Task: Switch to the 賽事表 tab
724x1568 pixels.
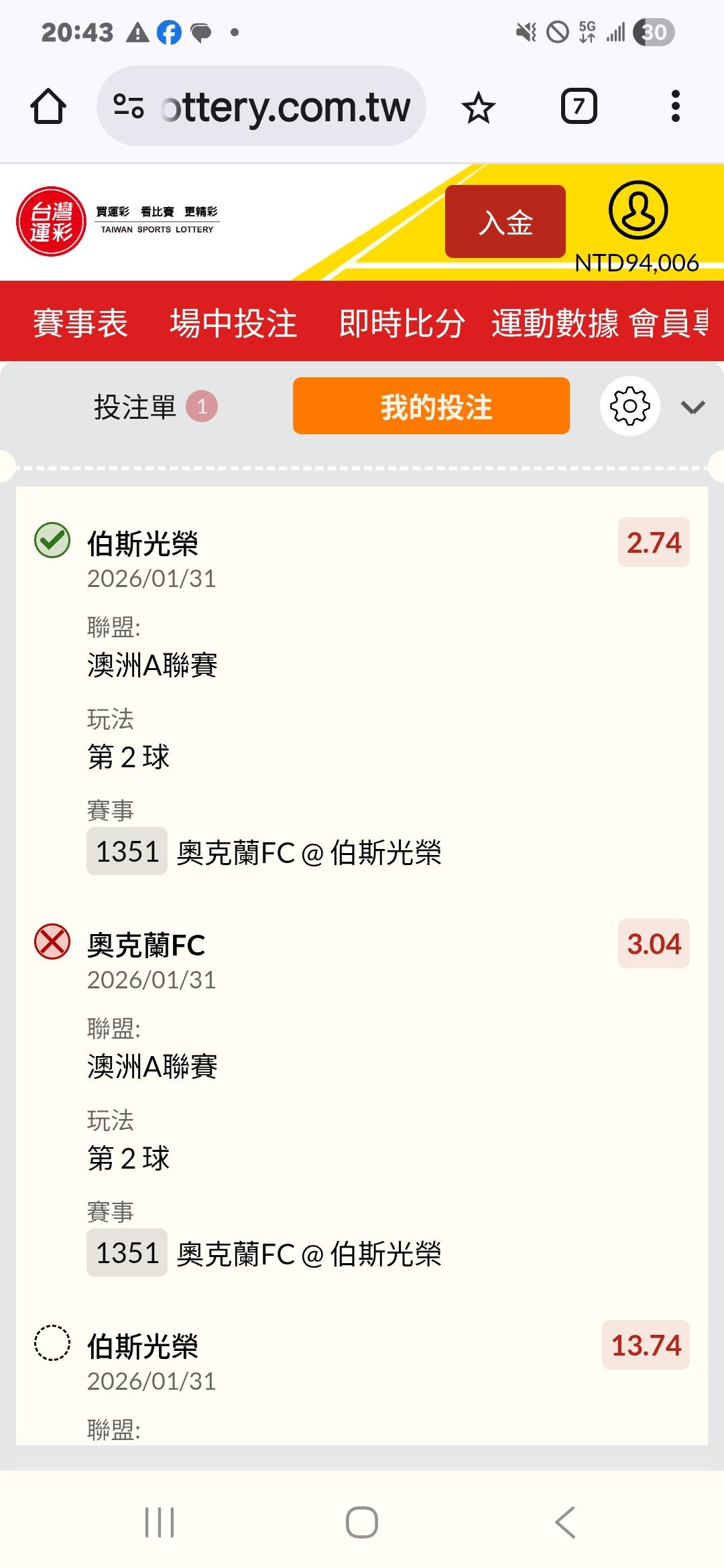Action: coord(80,323)
